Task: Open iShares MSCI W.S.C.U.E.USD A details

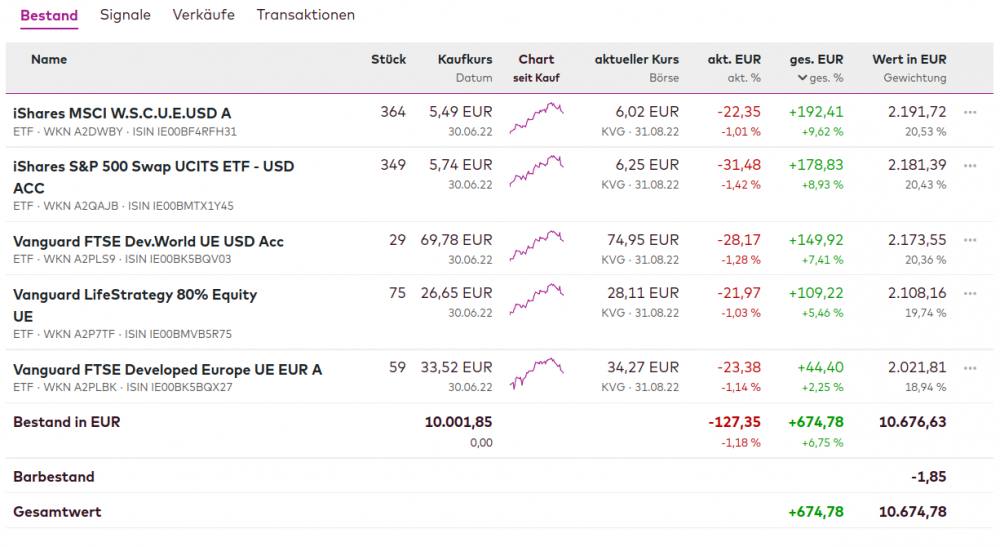Action: tap(121, 113)
